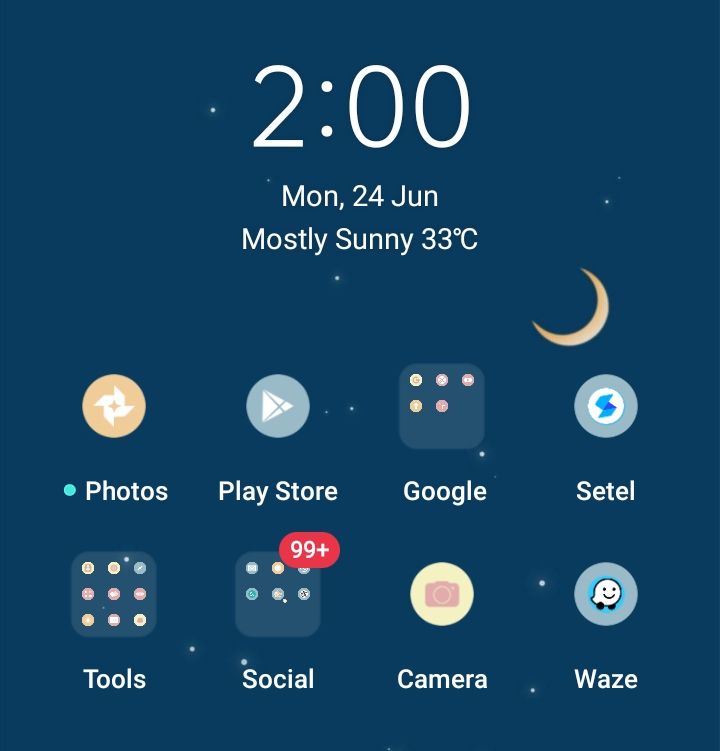Image resolution: width=720 pixels, height=751 pixels.
Task: Launch the Play Store
Action: [278, 407]
